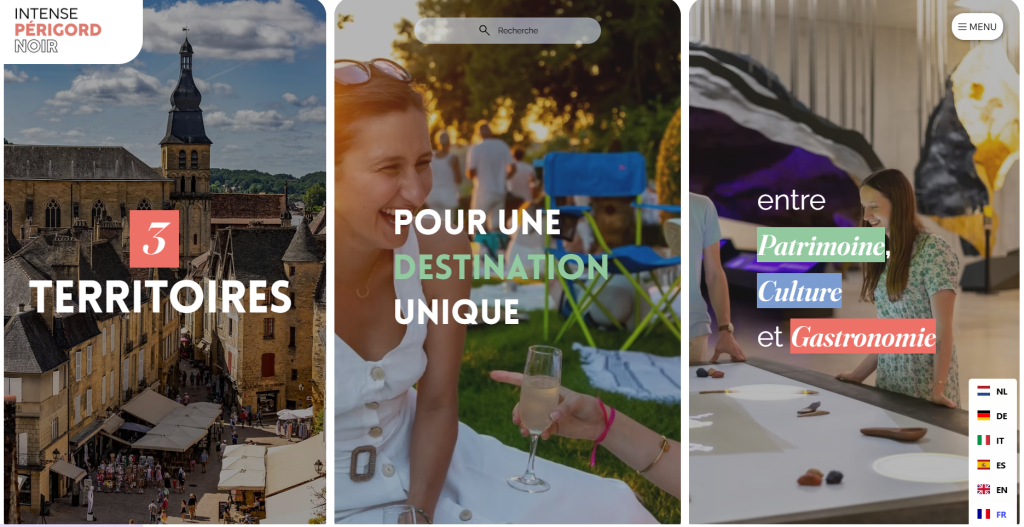Switch language to NL
1024x527 pixels.
click(992, 392)
